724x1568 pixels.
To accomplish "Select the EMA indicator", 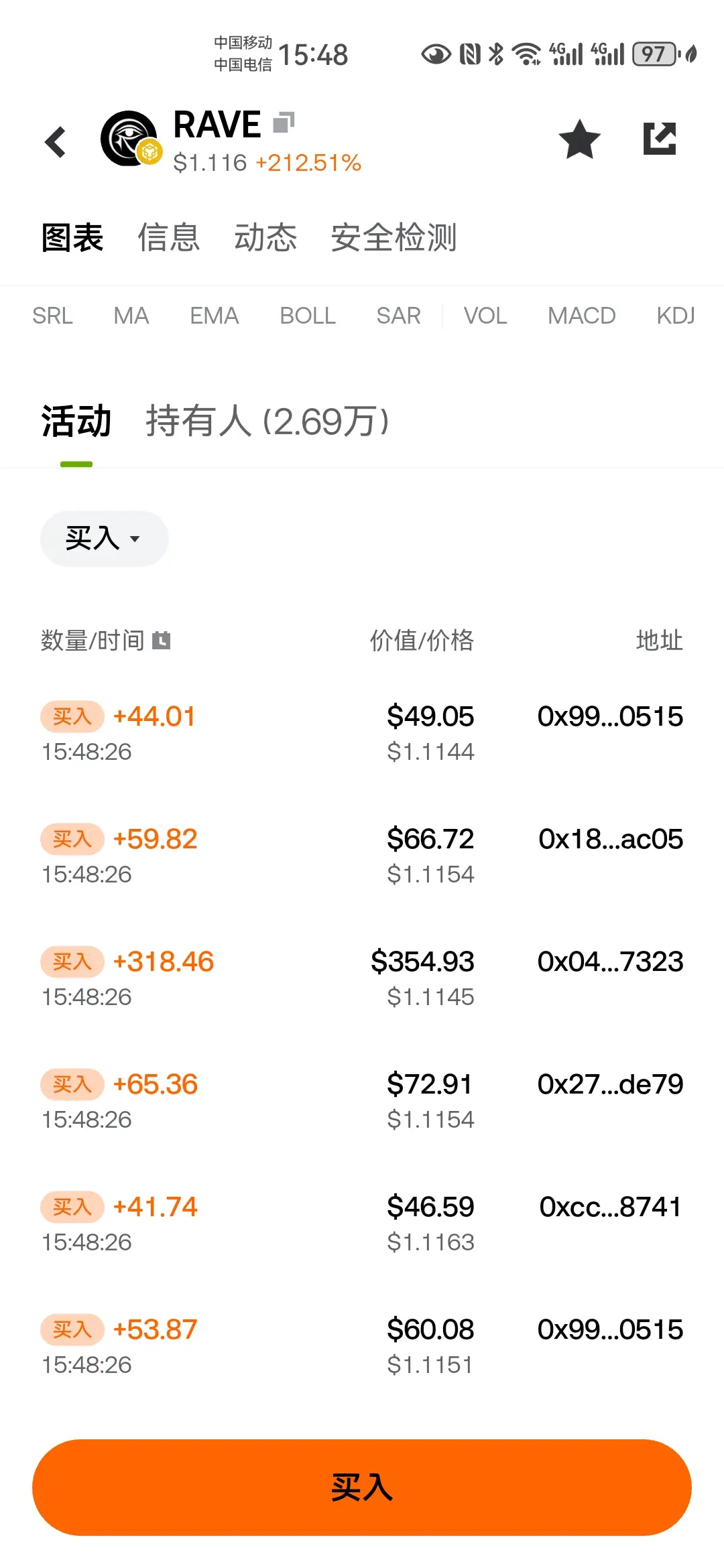I will coord(214,316).
